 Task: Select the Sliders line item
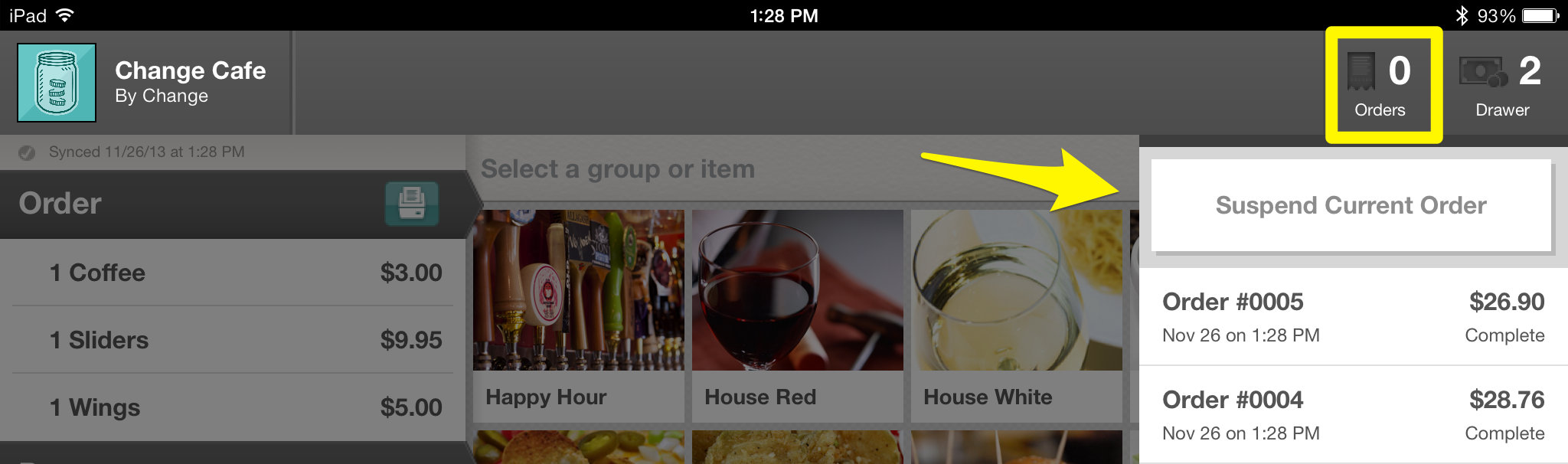pyautogui.click(x=233, y=340)
